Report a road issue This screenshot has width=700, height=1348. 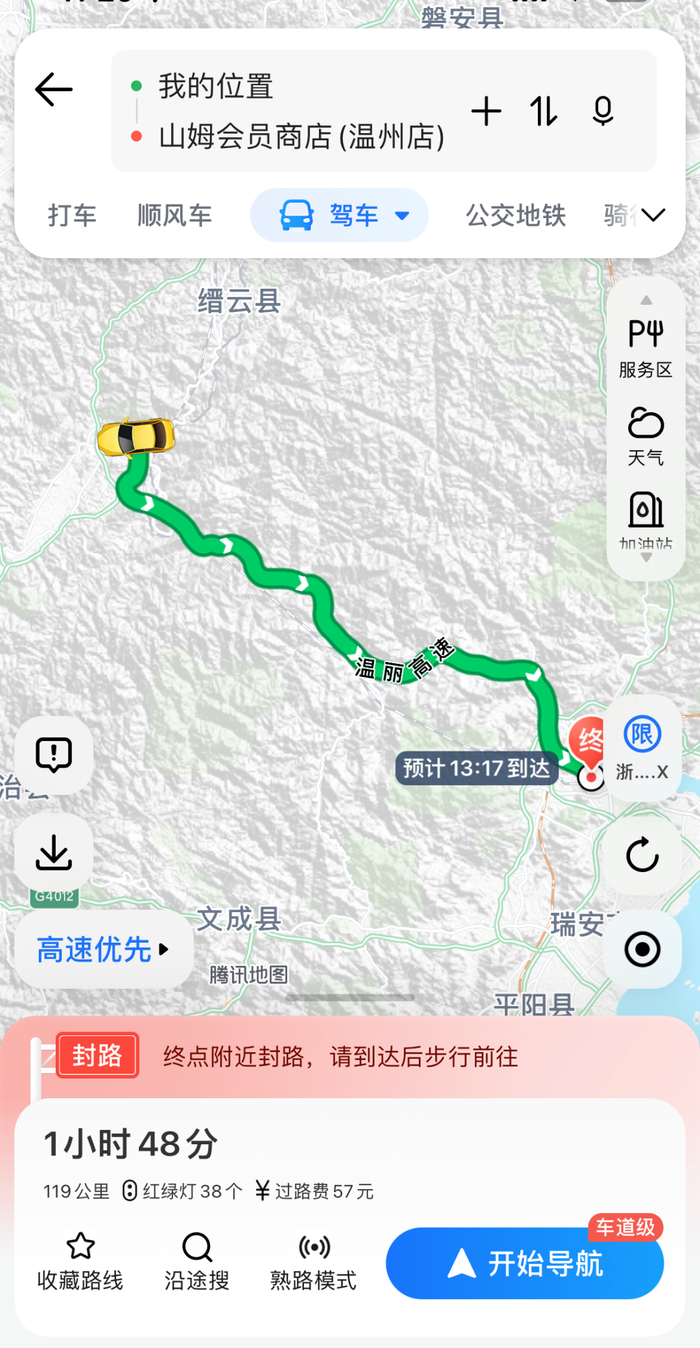[54, 755]
